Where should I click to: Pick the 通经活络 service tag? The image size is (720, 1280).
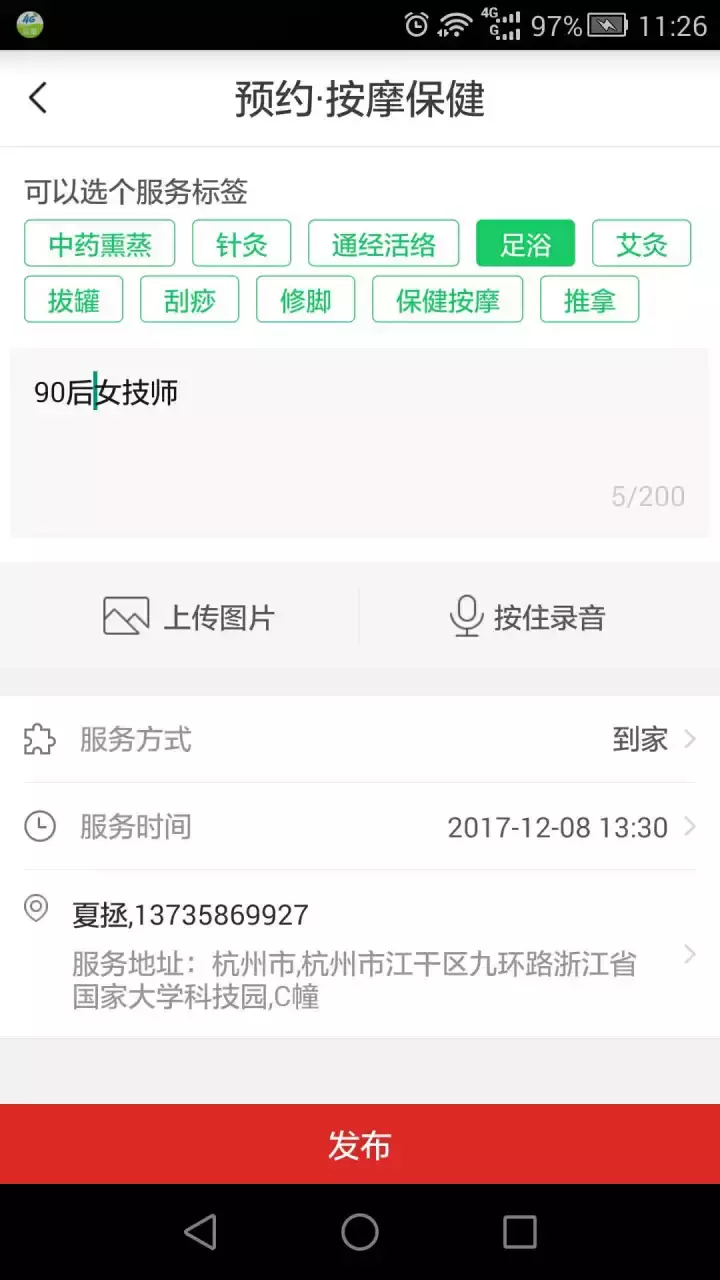(383, 244)
